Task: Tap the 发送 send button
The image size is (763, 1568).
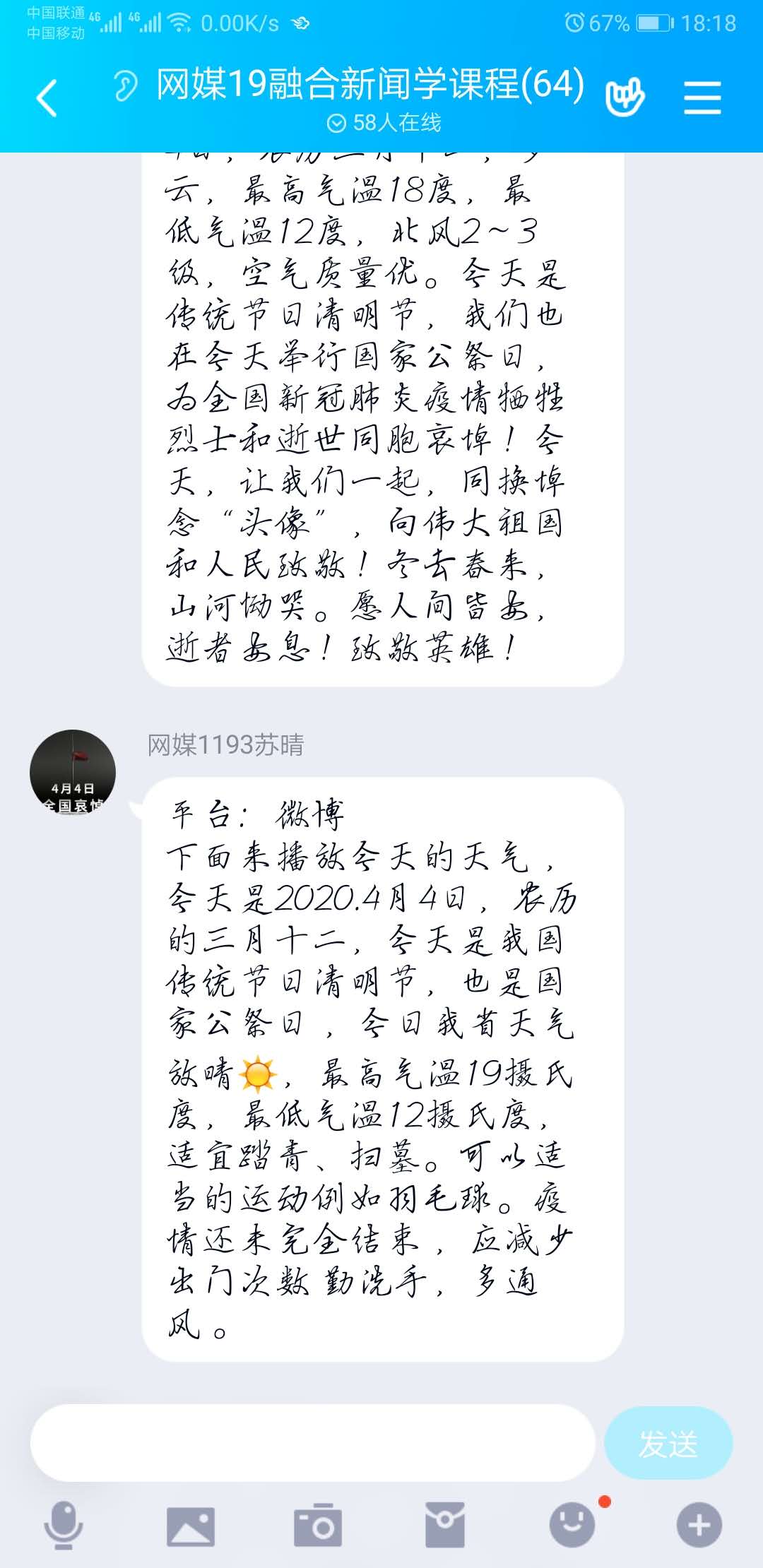Action: pos(668,1443)
